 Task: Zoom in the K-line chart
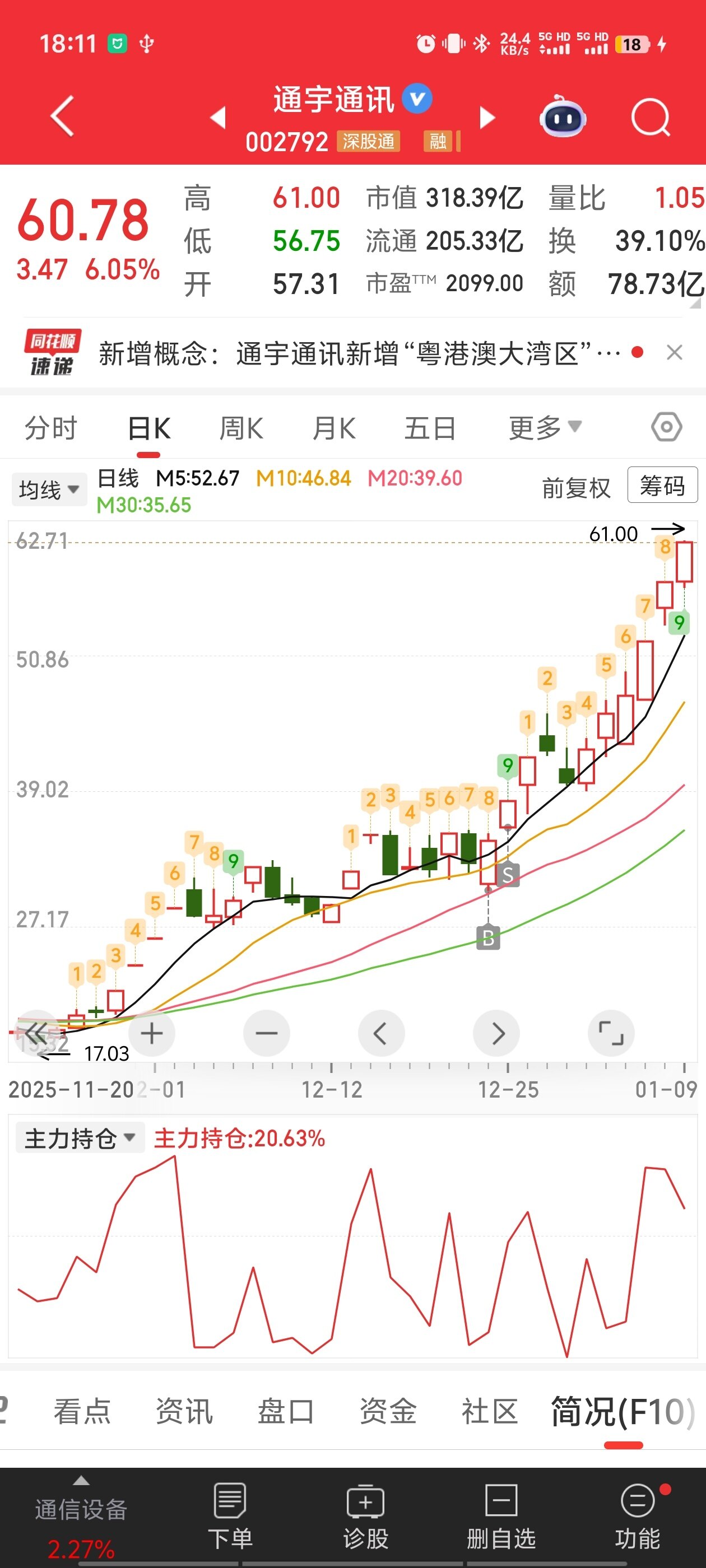152,1034
